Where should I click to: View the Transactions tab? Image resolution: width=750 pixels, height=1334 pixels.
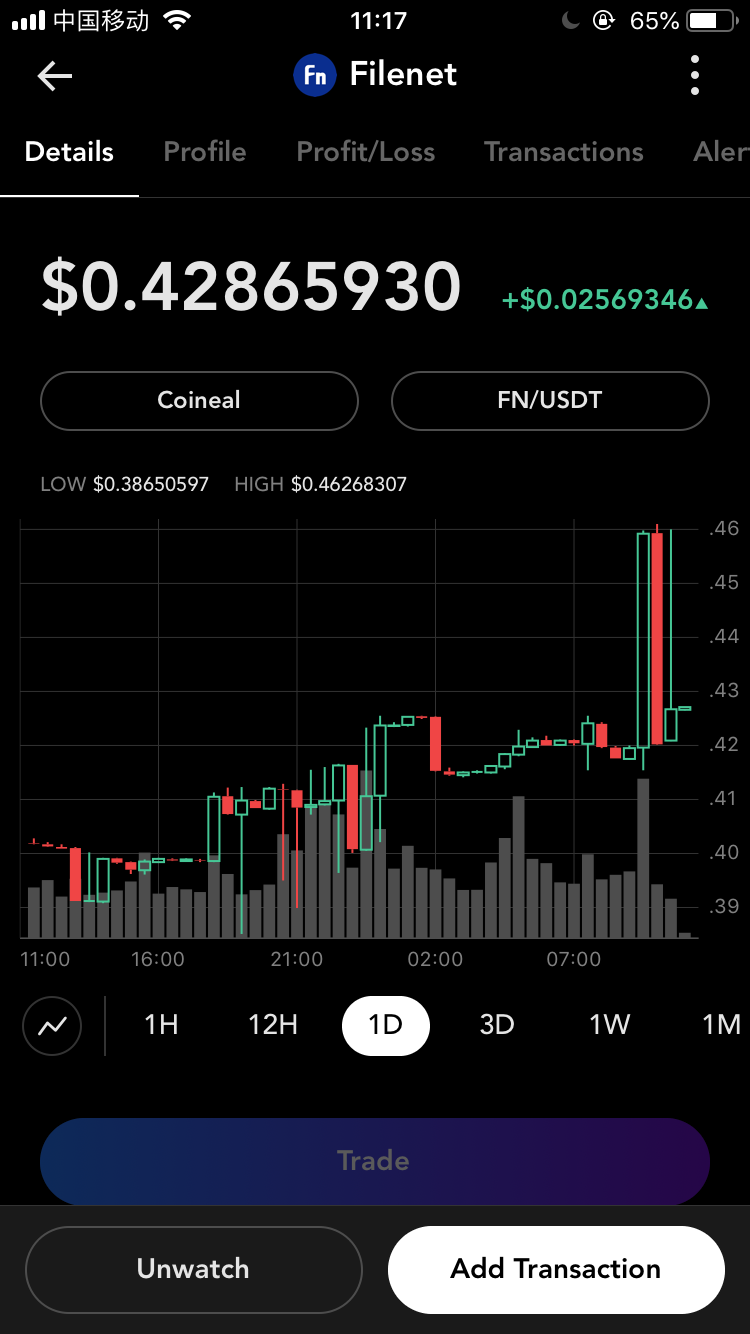(x=564, y=152)
